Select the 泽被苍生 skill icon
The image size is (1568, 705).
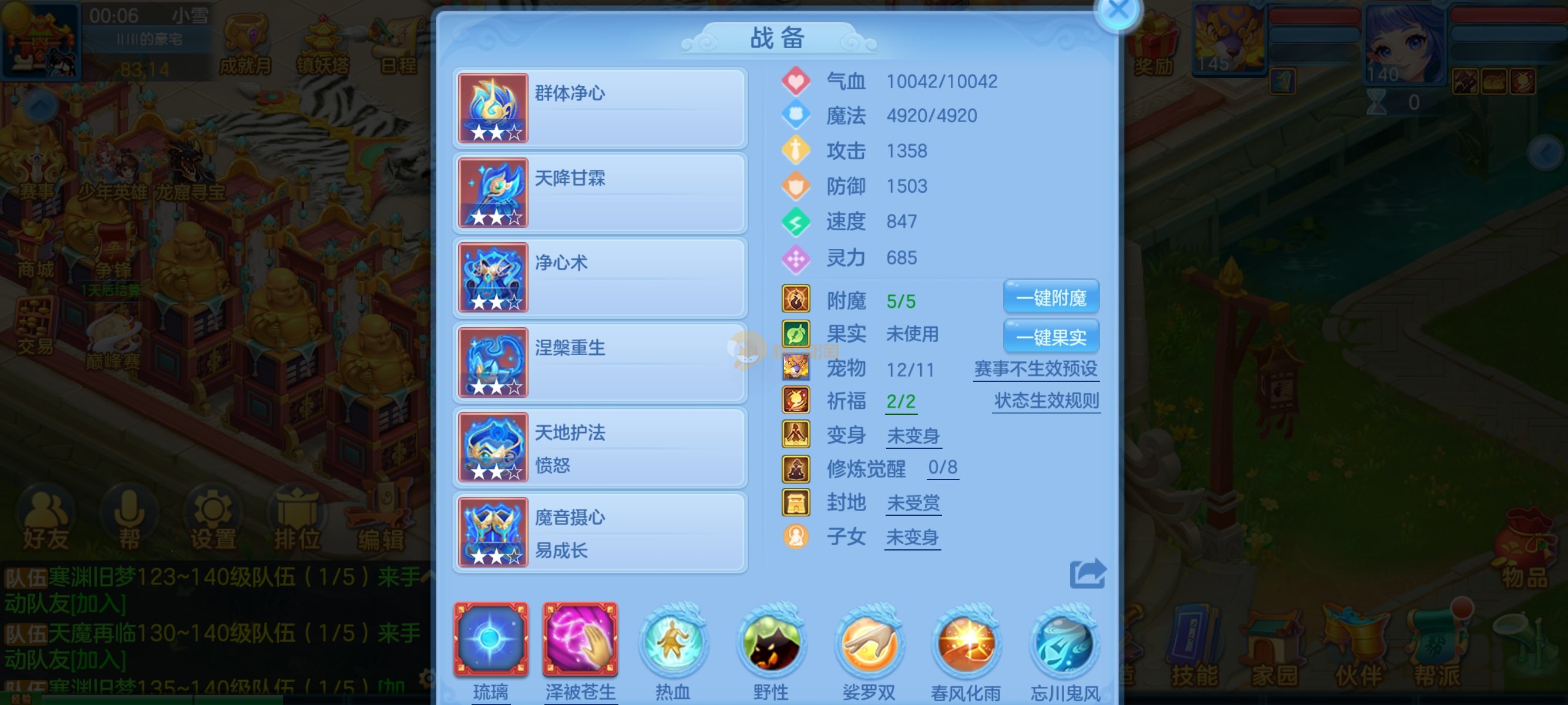pos(580,639)
